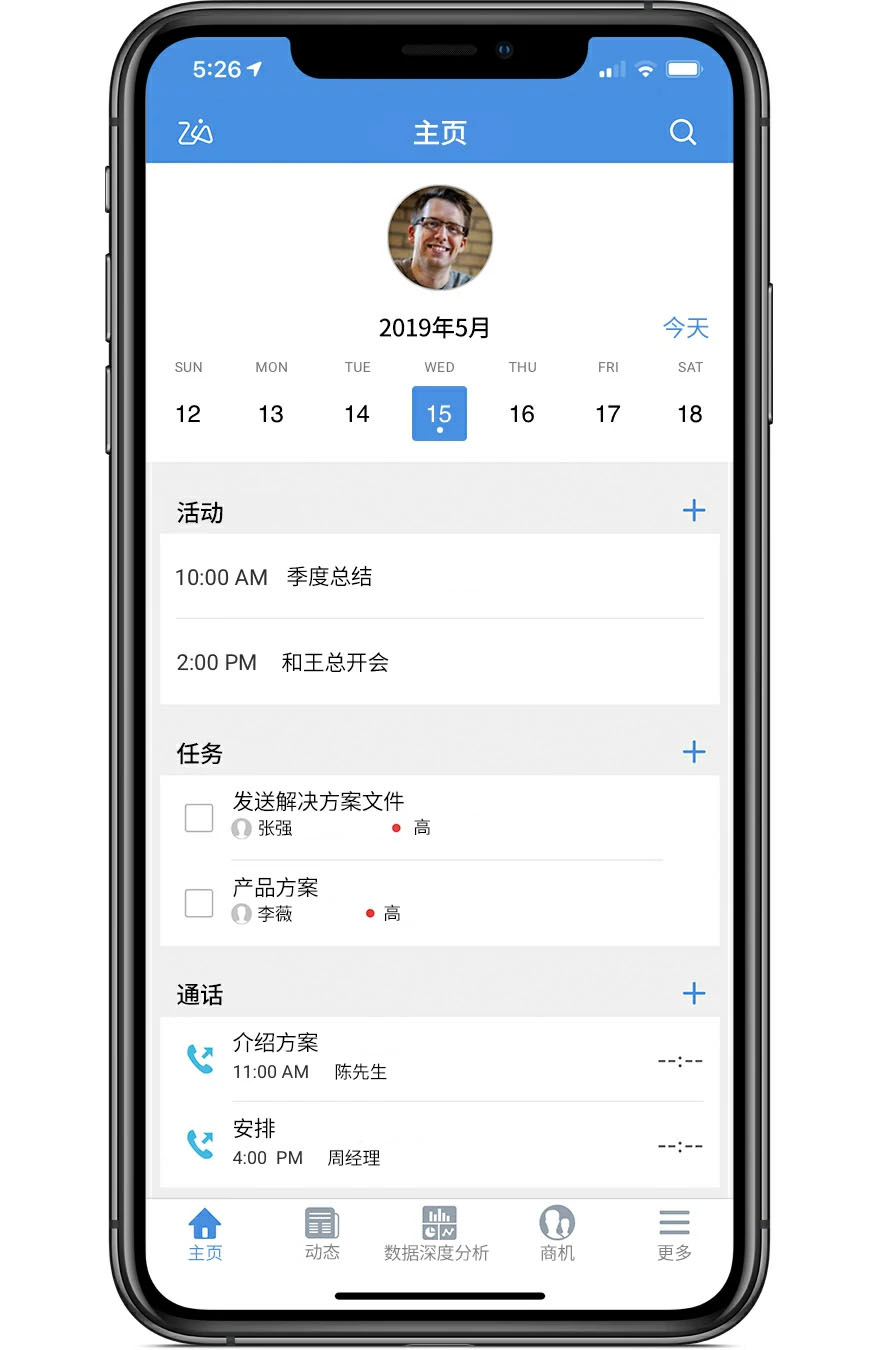
Task: Mark 产品方案 task as complete
Action: 199,903
